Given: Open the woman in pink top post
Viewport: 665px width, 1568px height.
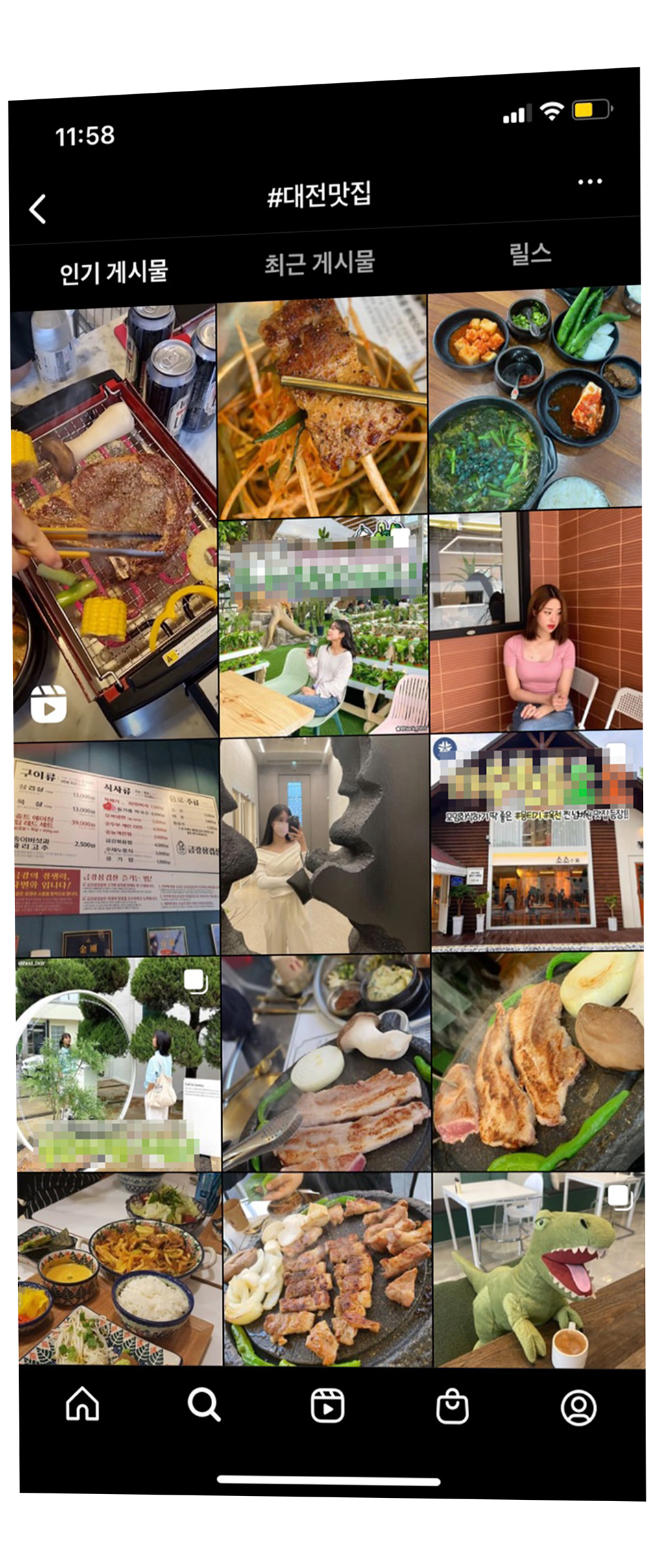Looking at the screenshot, I should (536, 621).
